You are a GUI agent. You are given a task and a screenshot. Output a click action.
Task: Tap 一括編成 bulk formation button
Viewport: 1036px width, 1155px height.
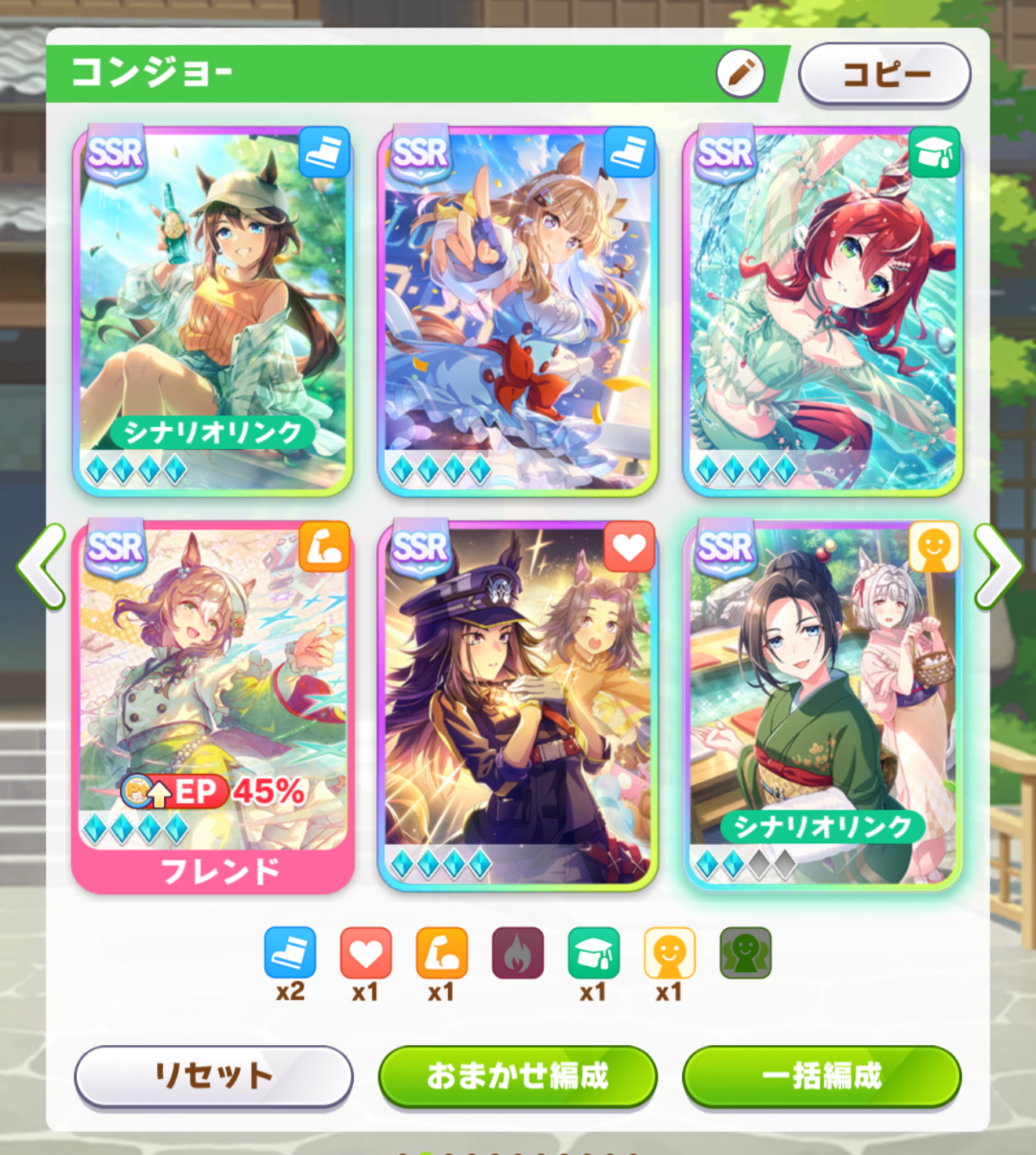(x=822, y=1075)
